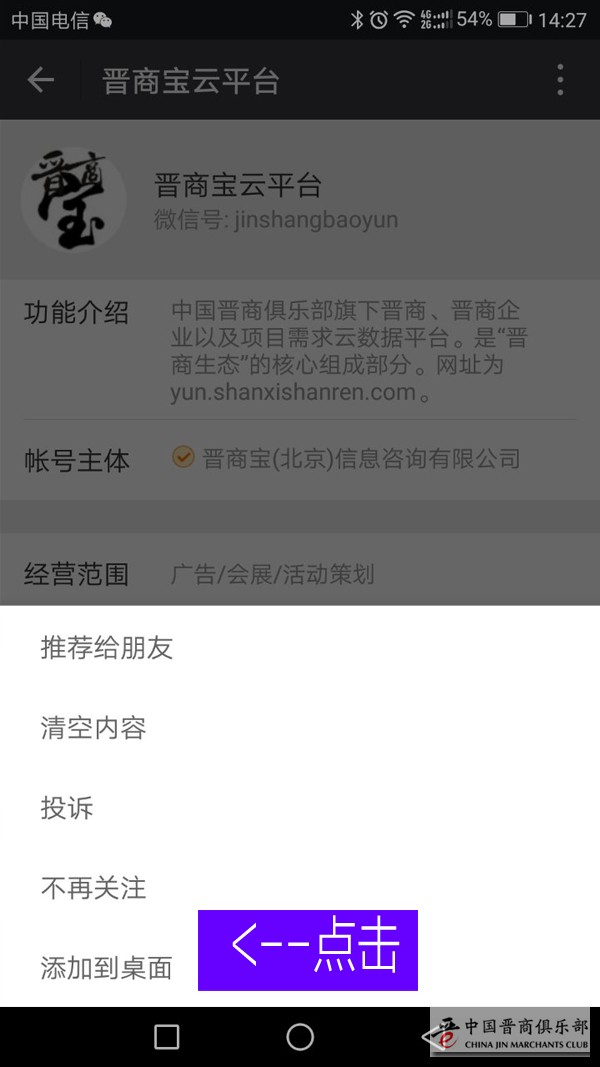The image size is (600, 1067).
Task: Tap the system home button
Action: [x=300, y=1037]
